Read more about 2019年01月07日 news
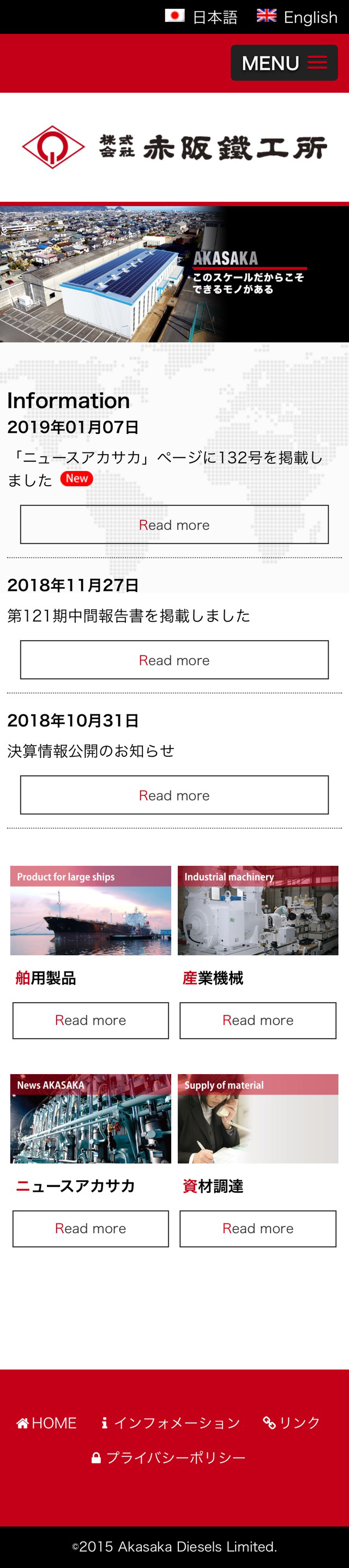Image resolution: width=349 pixels, height=1568 pixels. click(x=174, y=524)
